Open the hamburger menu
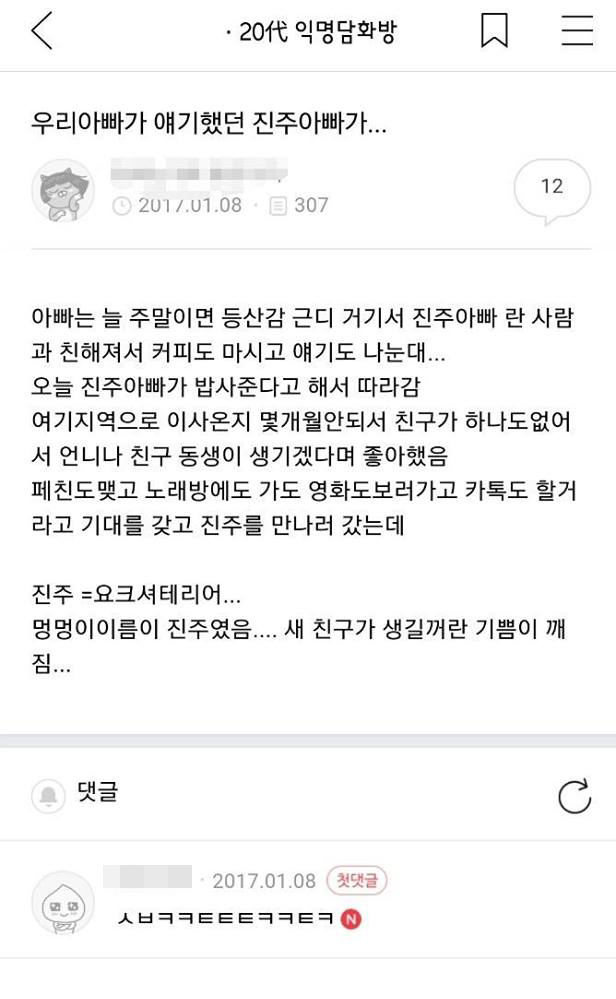Viewport: 616px width, 999px height. pos(577,31)
